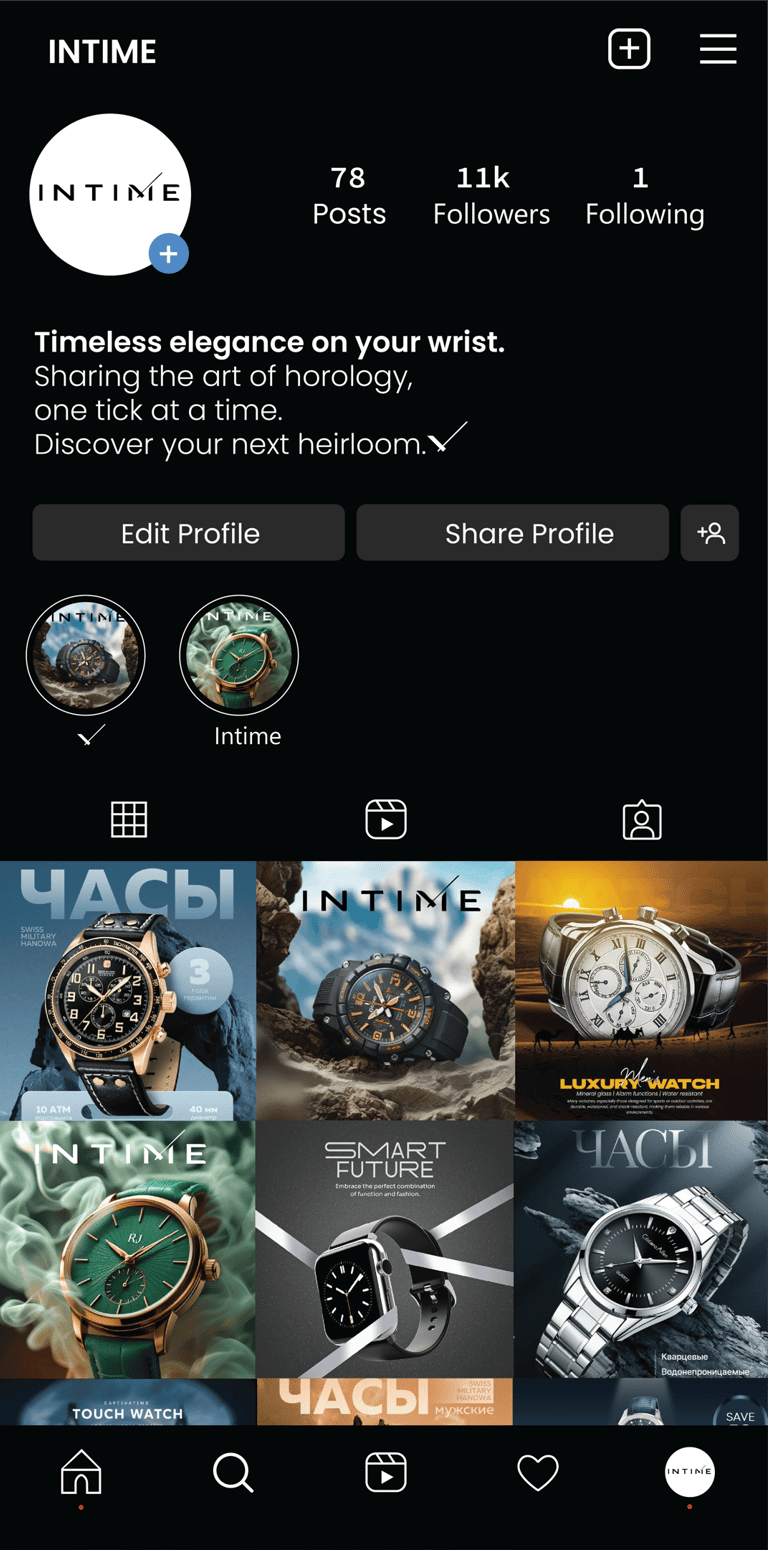
Task: Open the black watch story highlight
Action: (x=86, y=656)
